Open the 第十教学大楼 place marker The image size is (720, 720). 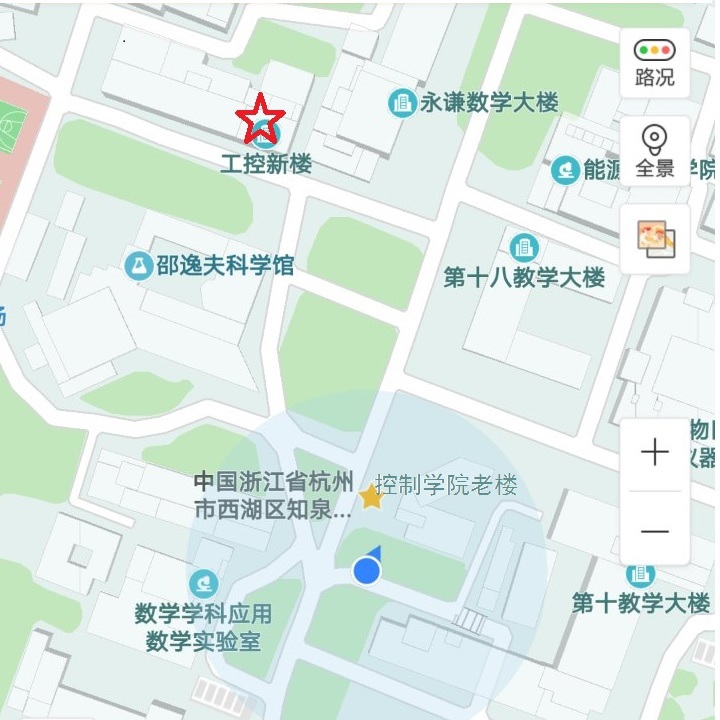tap(640, 574)
